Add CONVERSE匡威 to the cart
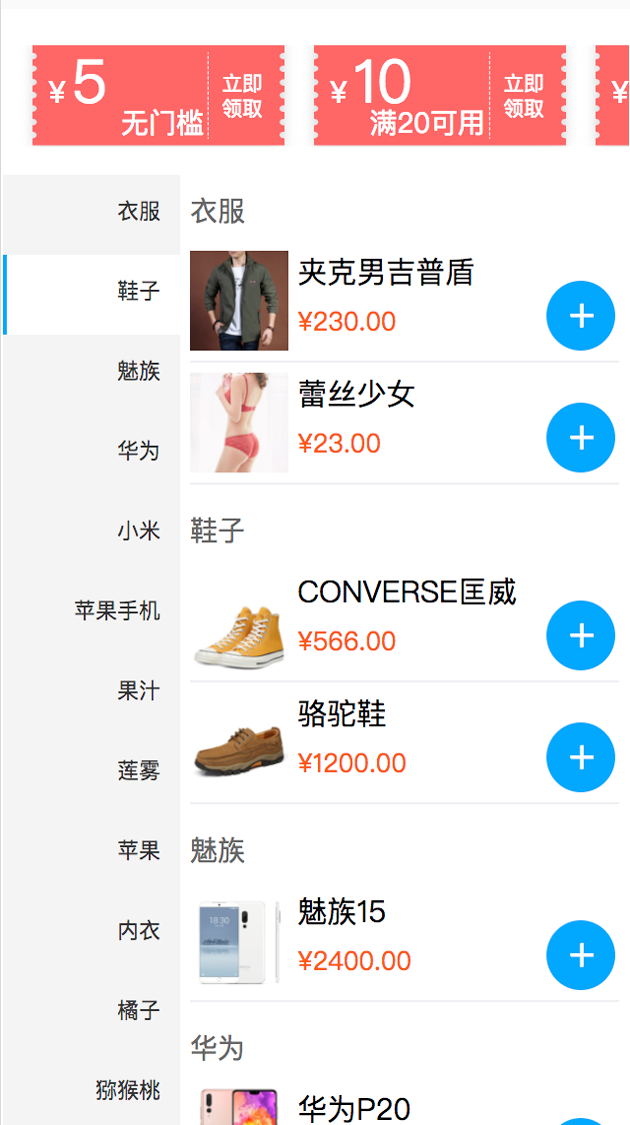 coord(580,635)
